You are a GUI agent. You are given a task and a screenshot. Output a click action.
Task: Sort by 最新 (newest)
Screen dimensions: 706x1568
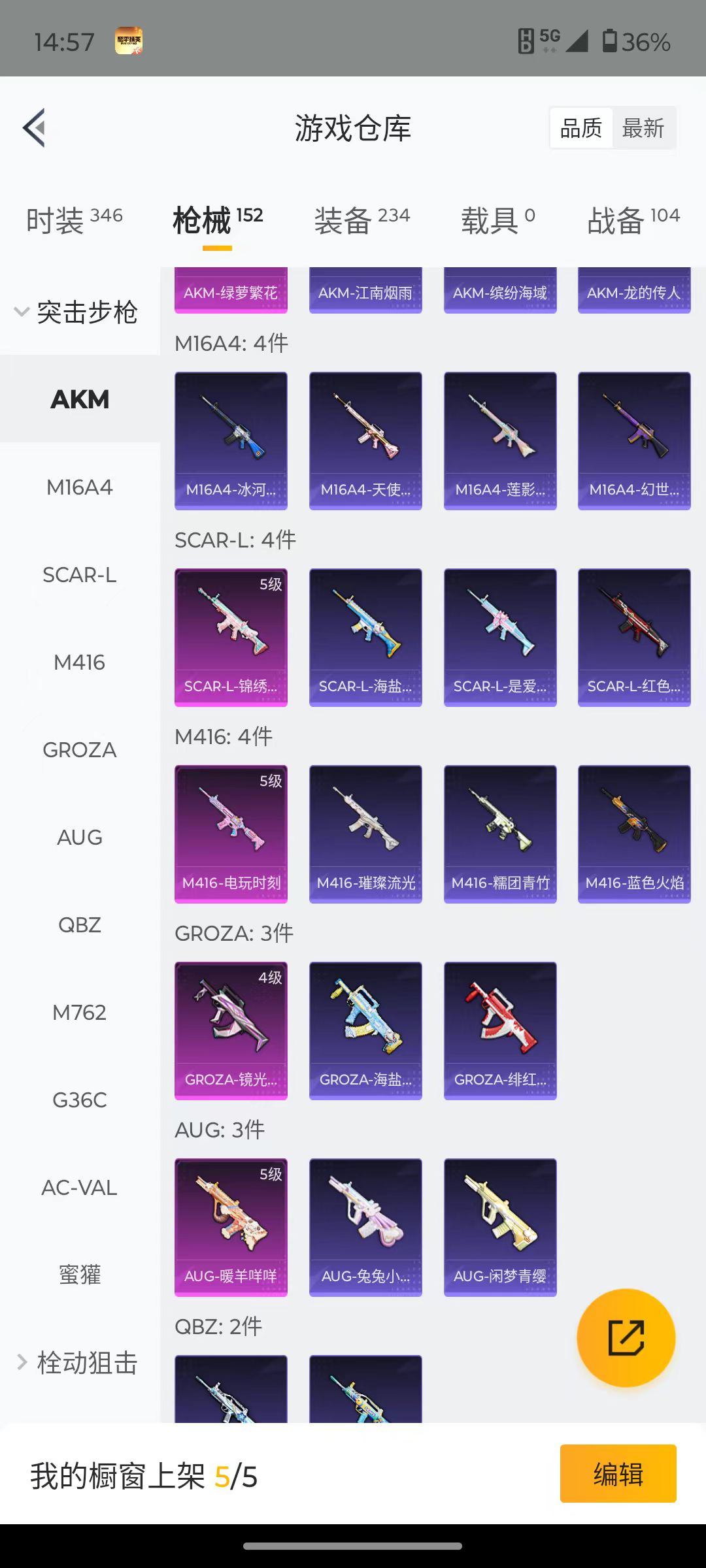click(643, 128)
